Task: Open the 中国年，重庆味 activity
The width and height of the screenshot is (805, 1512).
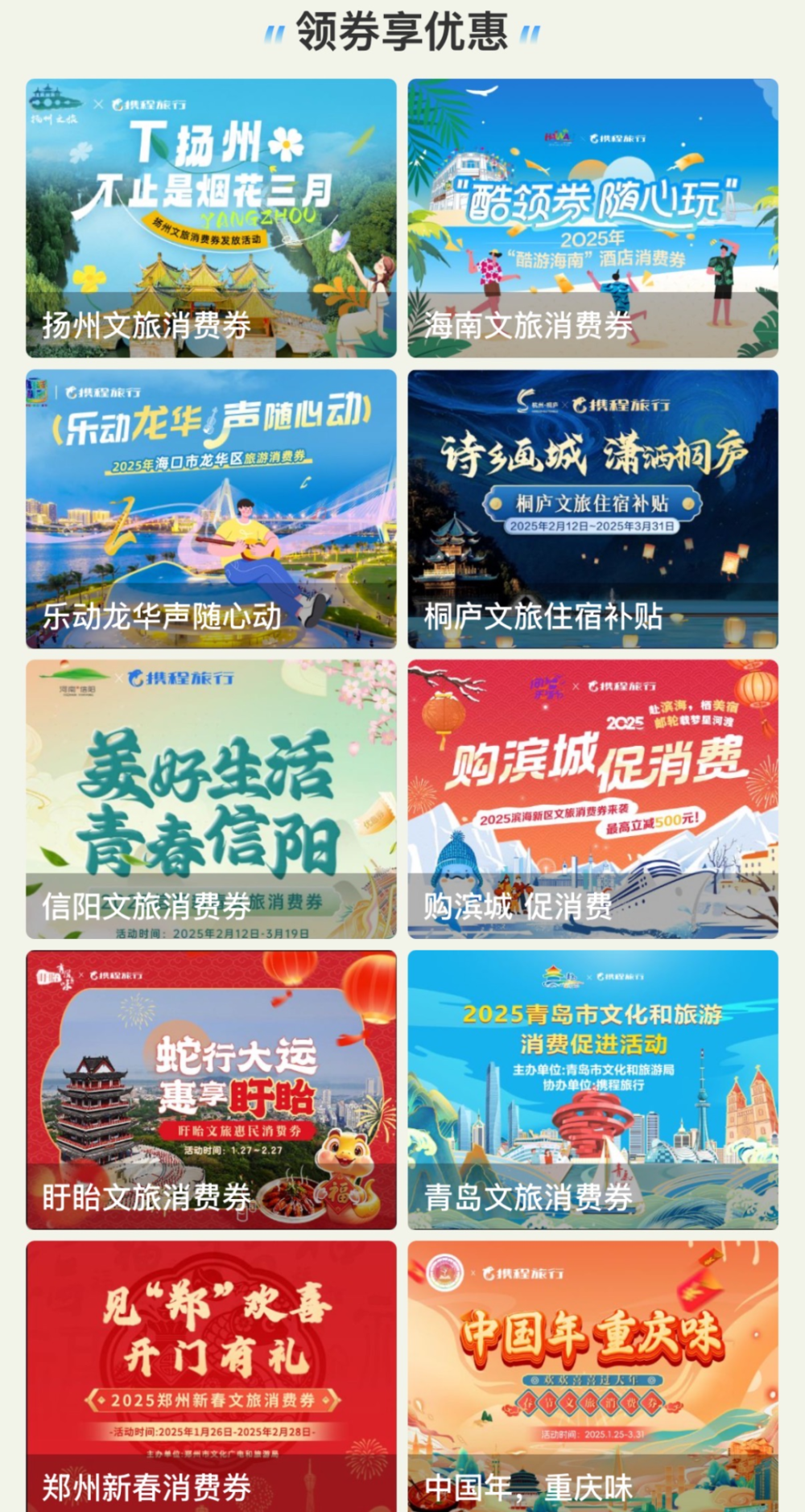Action: [593, 1376]
